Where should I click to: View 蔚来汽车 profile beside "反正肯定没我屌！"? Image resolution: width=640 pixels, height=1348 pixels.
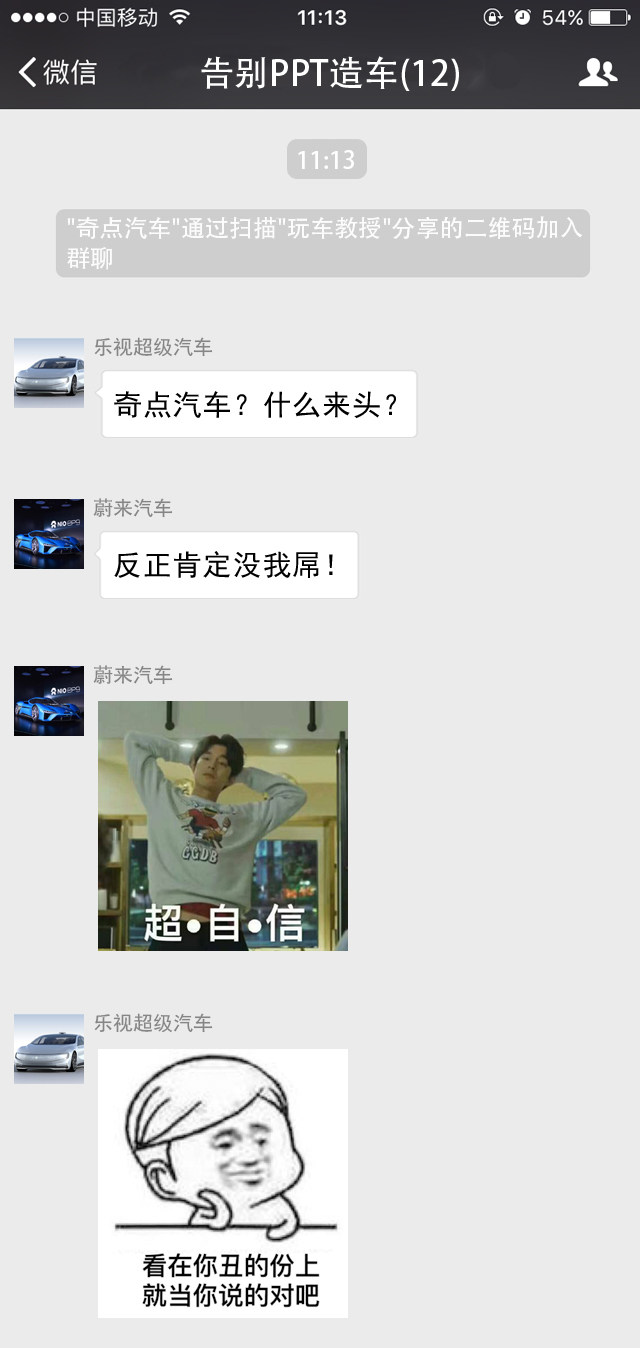[49, 534]
